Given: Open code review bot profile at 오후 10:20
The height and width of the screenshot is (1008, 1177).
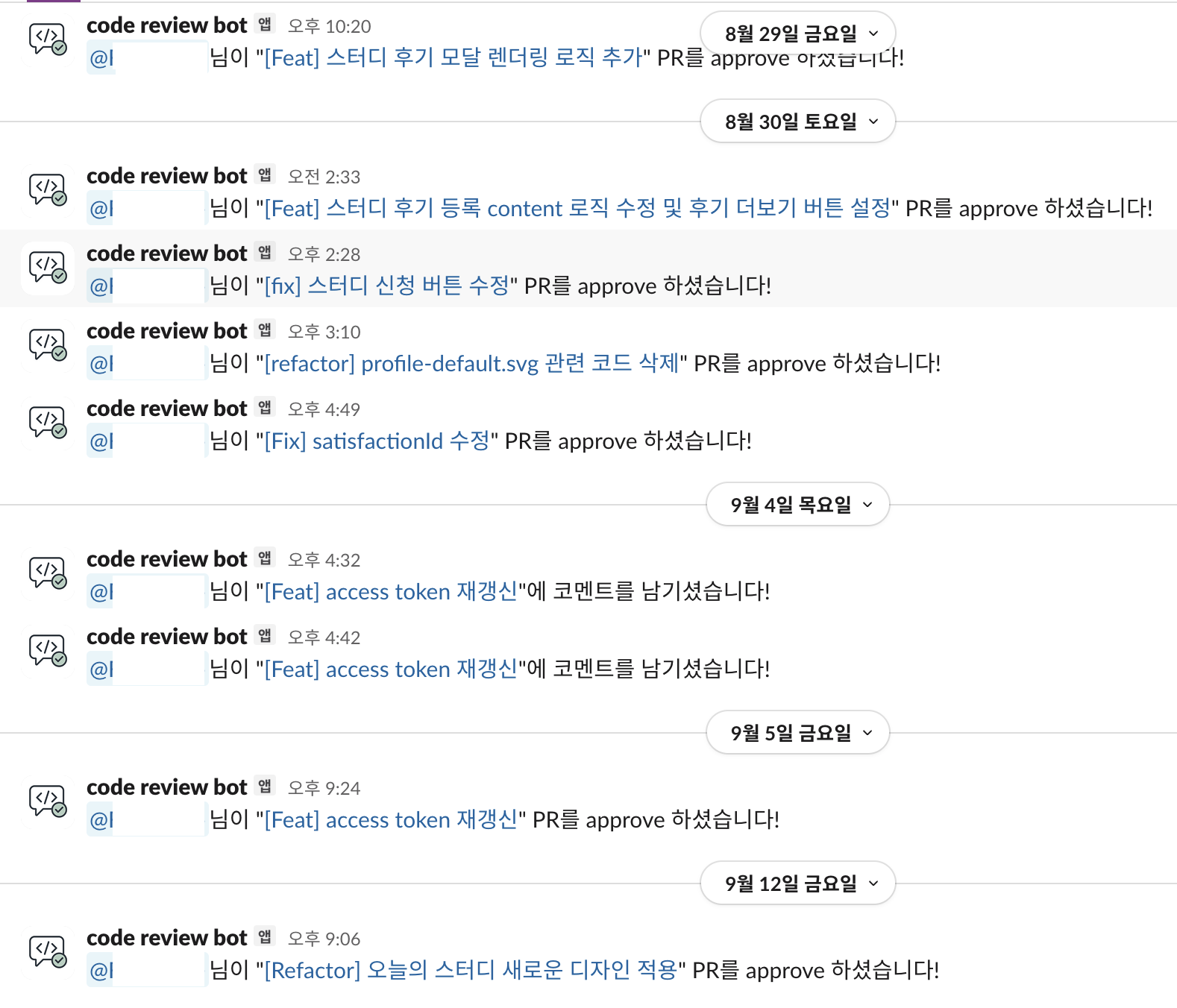Looking at the screenshot, I should pos(166,25).
